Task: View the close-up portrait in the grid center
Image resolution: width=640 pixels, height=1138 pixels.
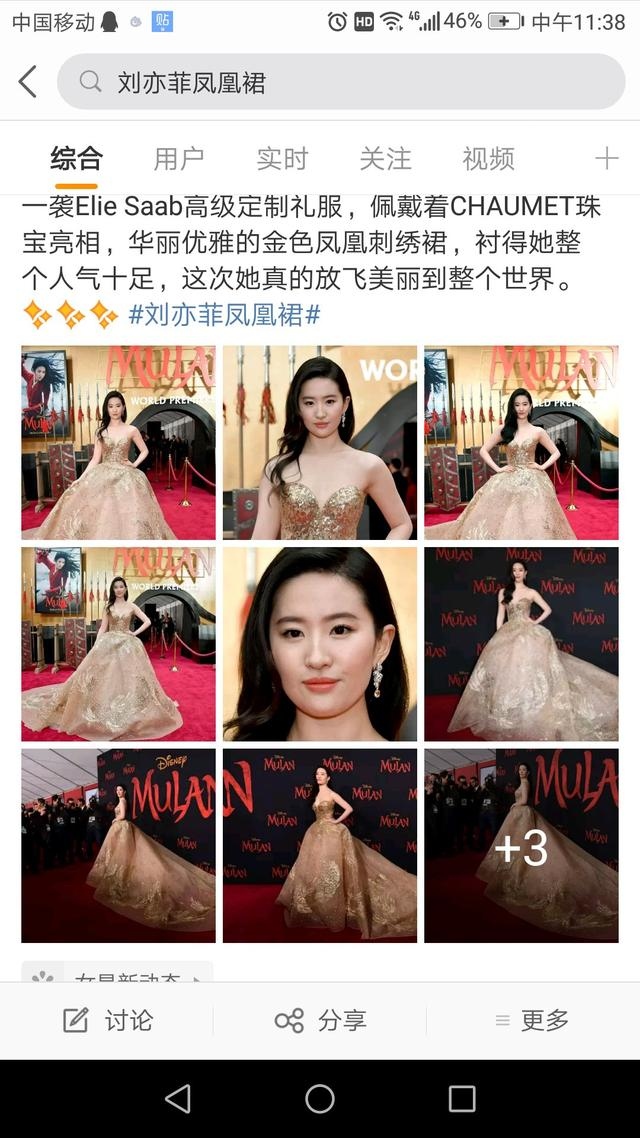Action: click(320, 644)
